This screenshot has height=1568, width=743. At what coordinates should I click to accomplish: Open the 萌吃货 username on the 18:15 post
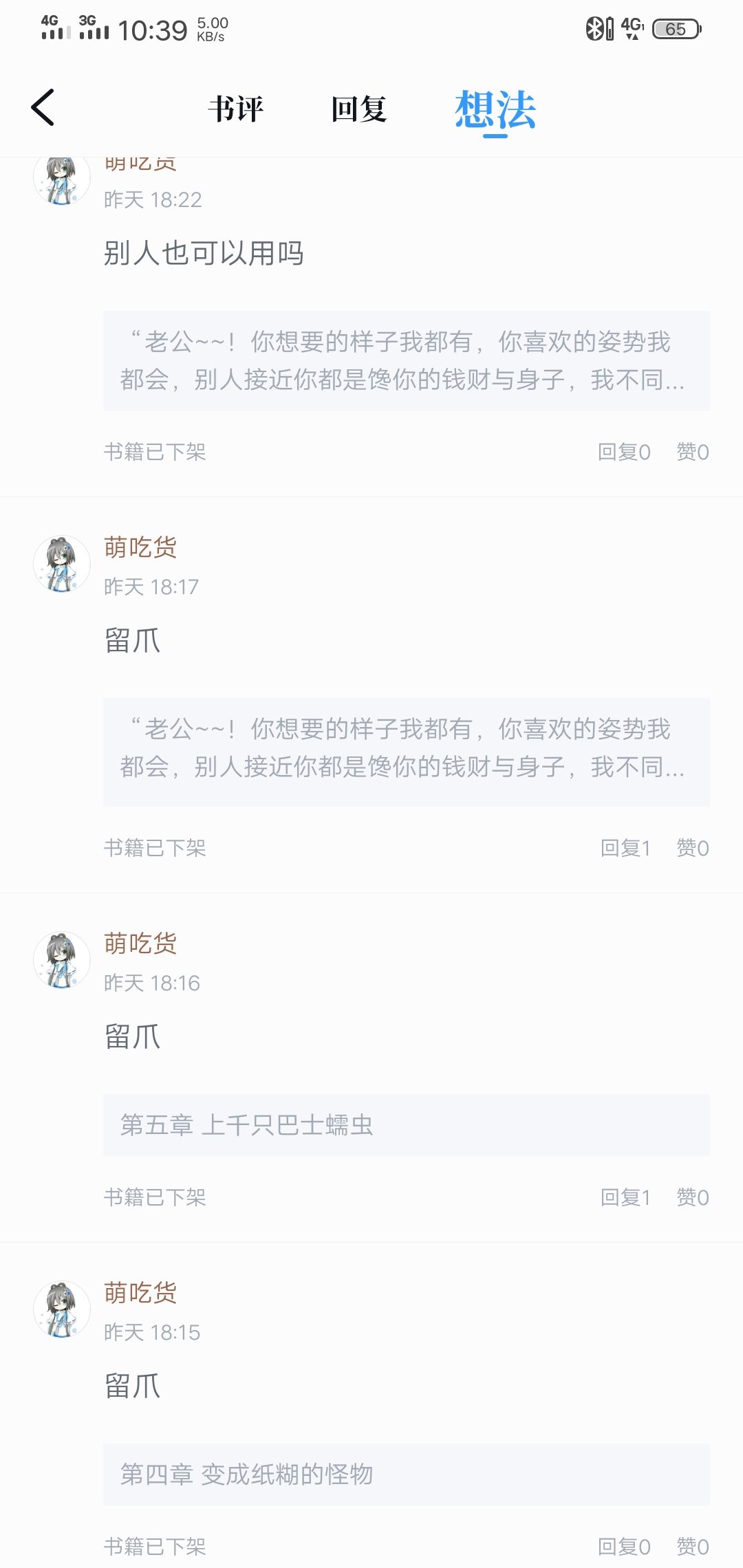(140, 1293)
